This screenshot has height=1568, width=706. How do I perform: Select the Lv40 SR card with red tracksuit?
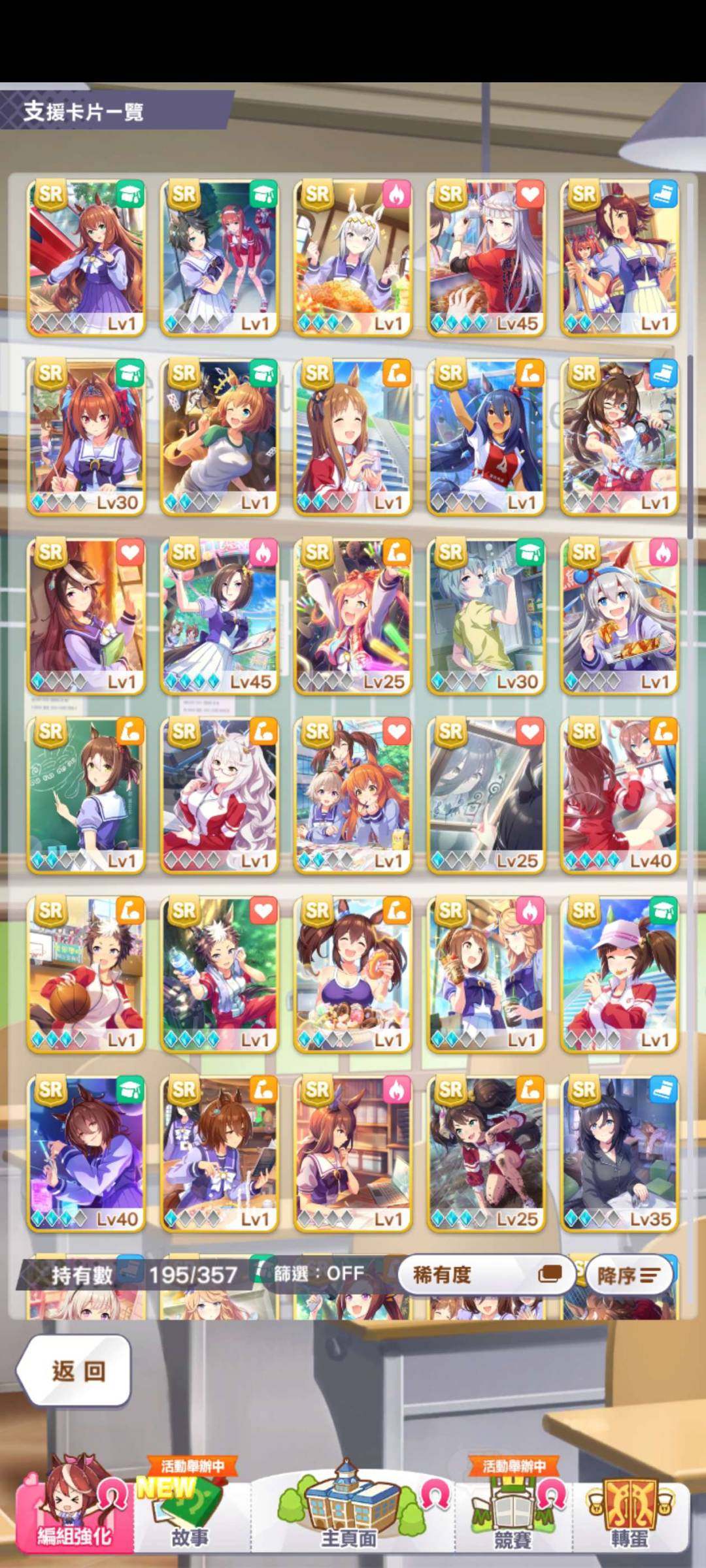pos(620,794)
